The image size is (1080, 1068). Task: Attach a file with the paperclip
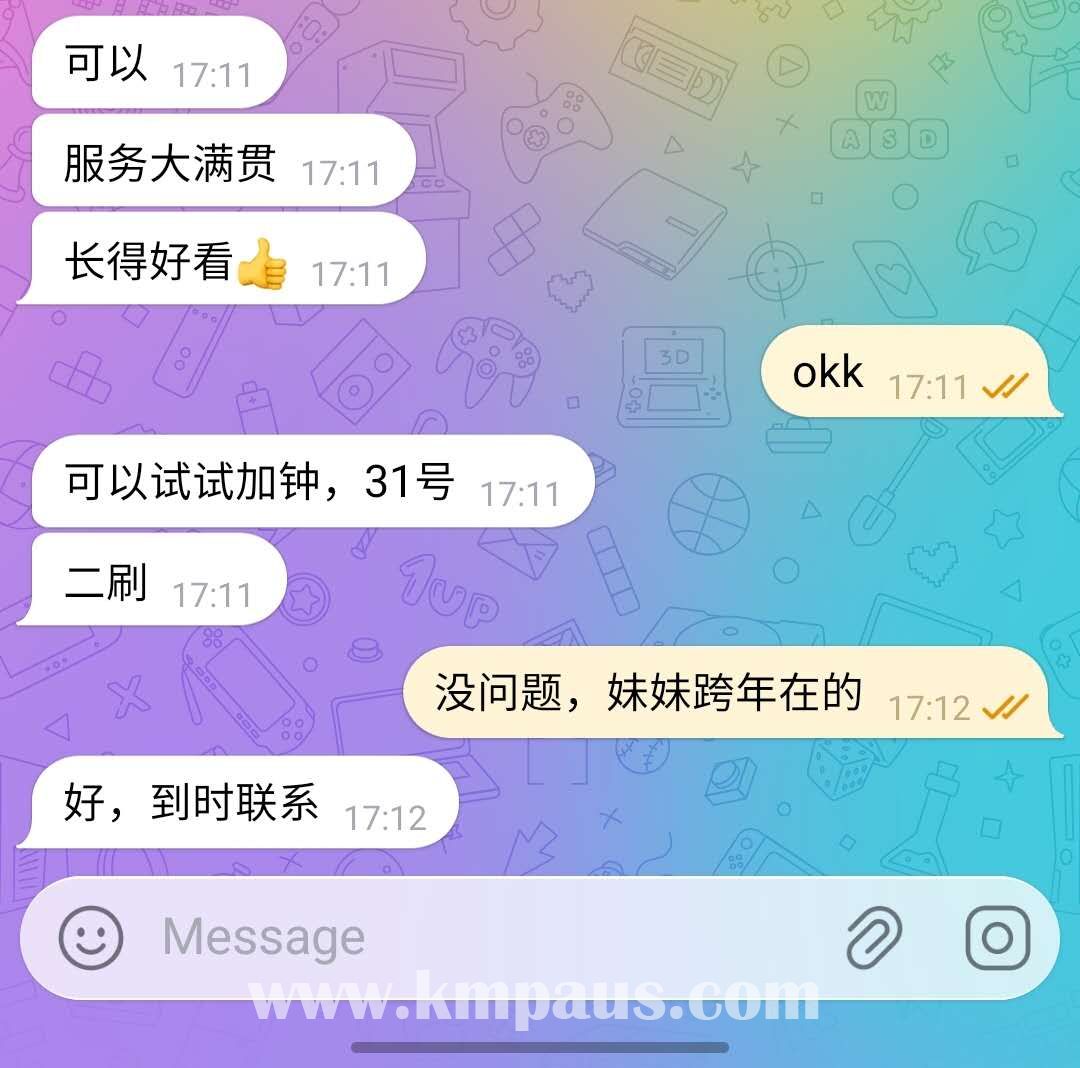[x=874, y=938]
